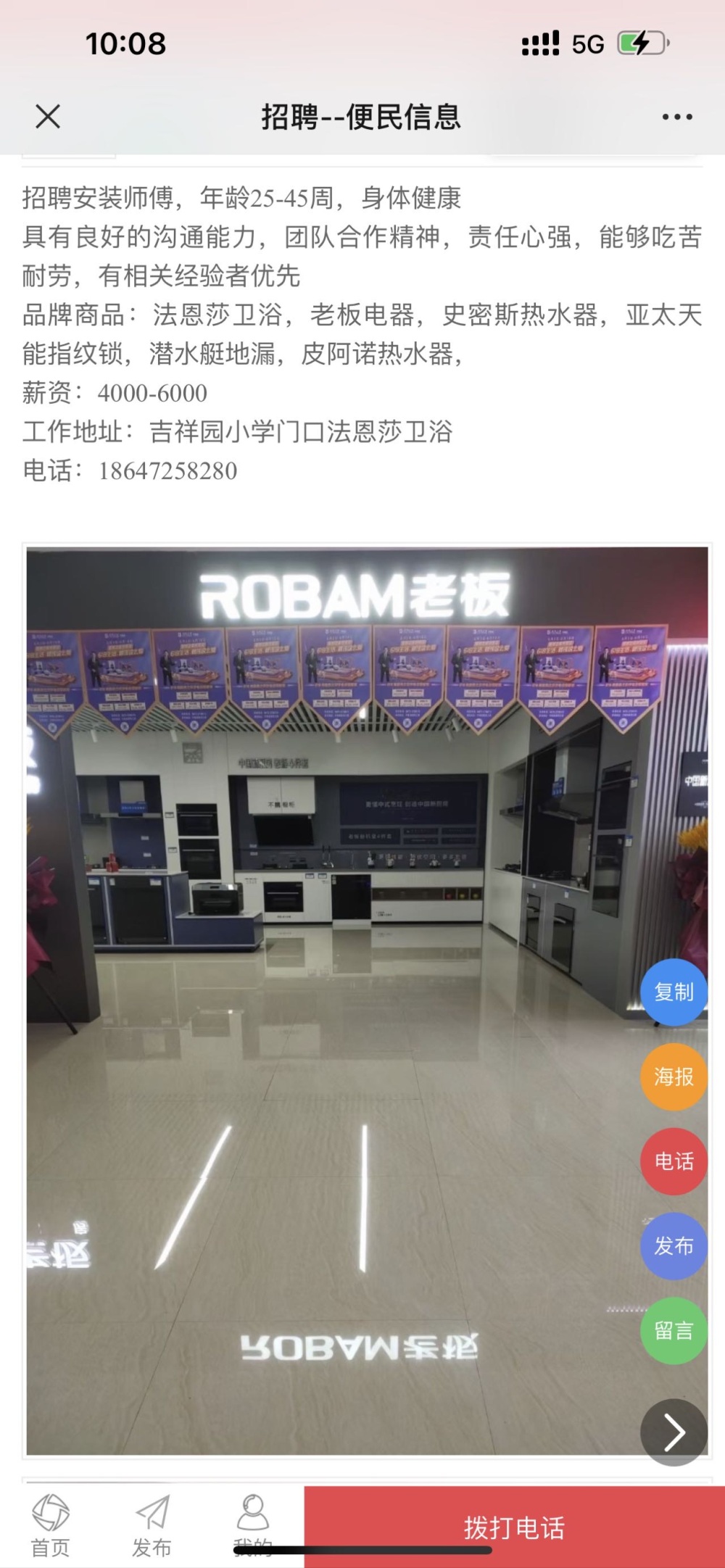Open the 我的 profile tab
This screenshot has height=1568, width=725.
coord(253,1526)
